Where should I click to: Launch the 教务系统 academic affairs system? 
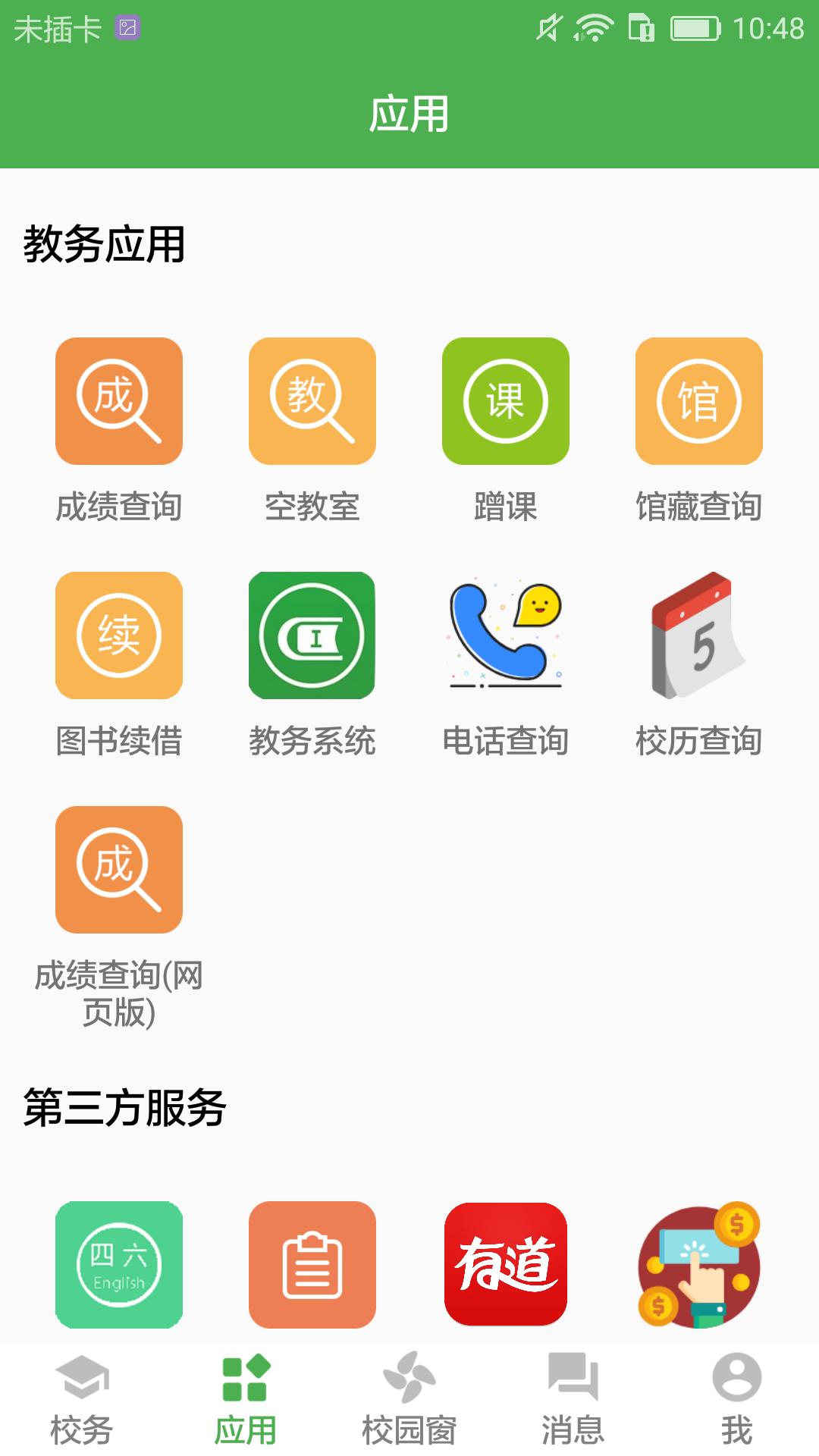click(312, 635)
